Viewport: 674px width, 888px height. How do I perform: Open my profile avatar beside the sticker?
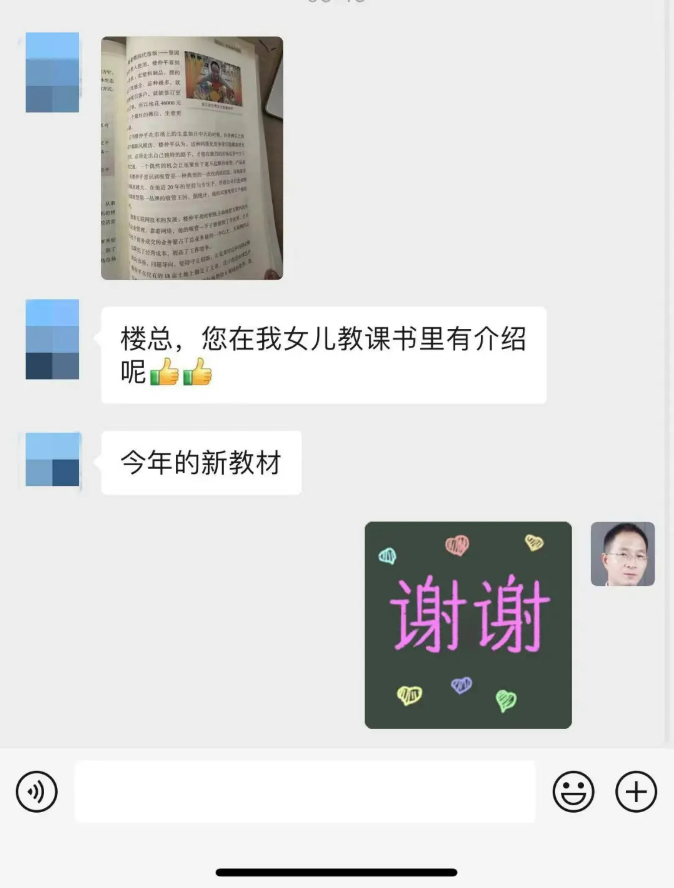[622, 554]
